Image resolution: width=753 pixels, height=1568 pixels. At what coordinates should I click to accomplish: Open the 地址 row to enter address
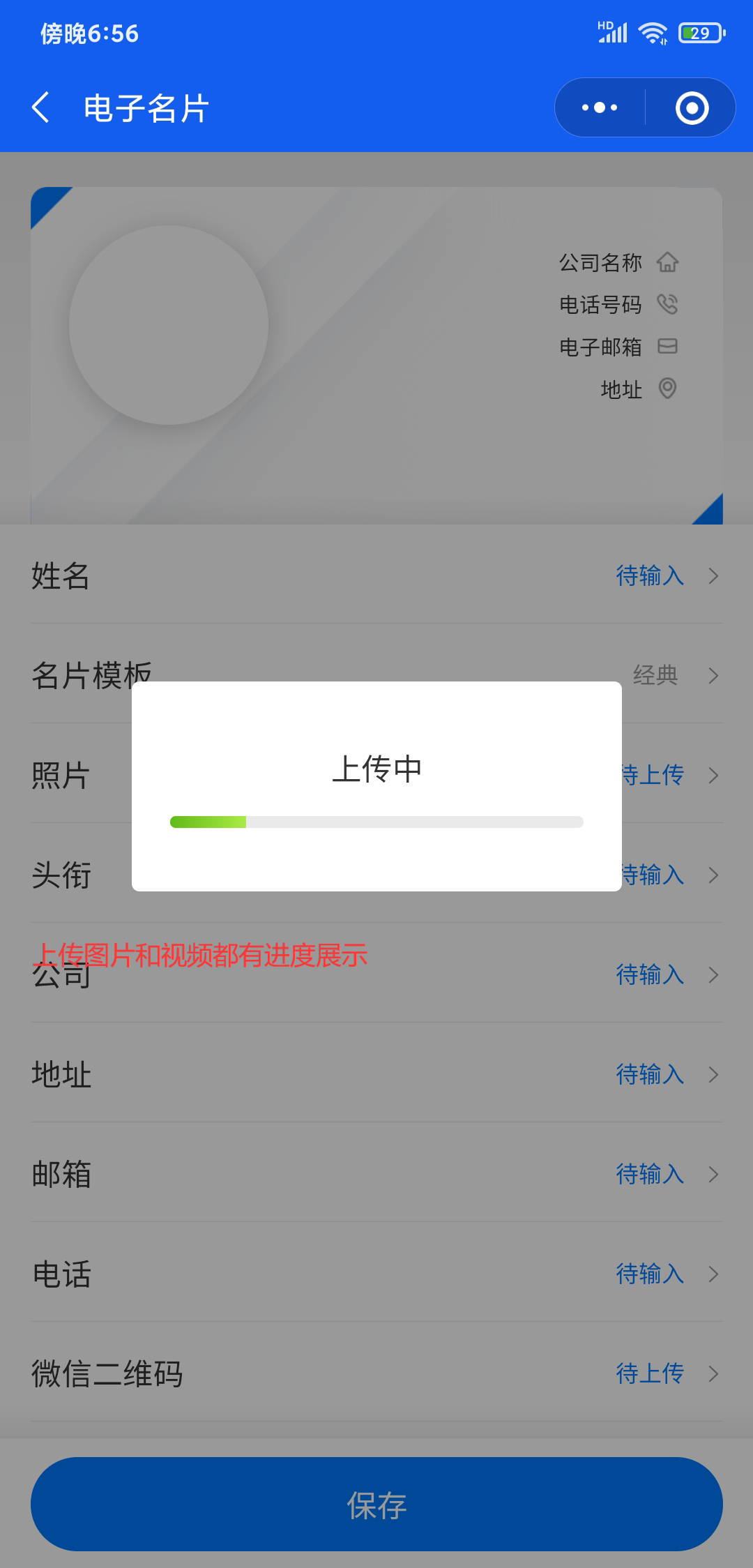tap(376, 1074)
